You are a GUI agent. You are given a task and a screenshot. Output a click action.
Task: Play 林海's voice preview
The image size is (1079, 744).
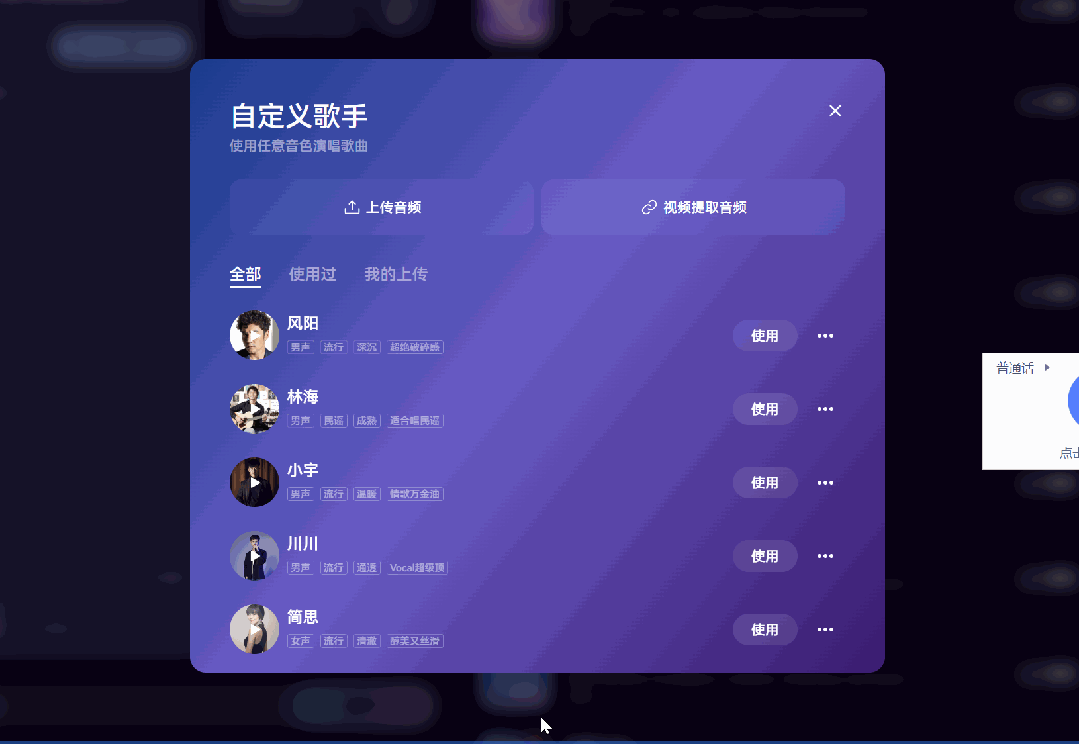(254, 409)
